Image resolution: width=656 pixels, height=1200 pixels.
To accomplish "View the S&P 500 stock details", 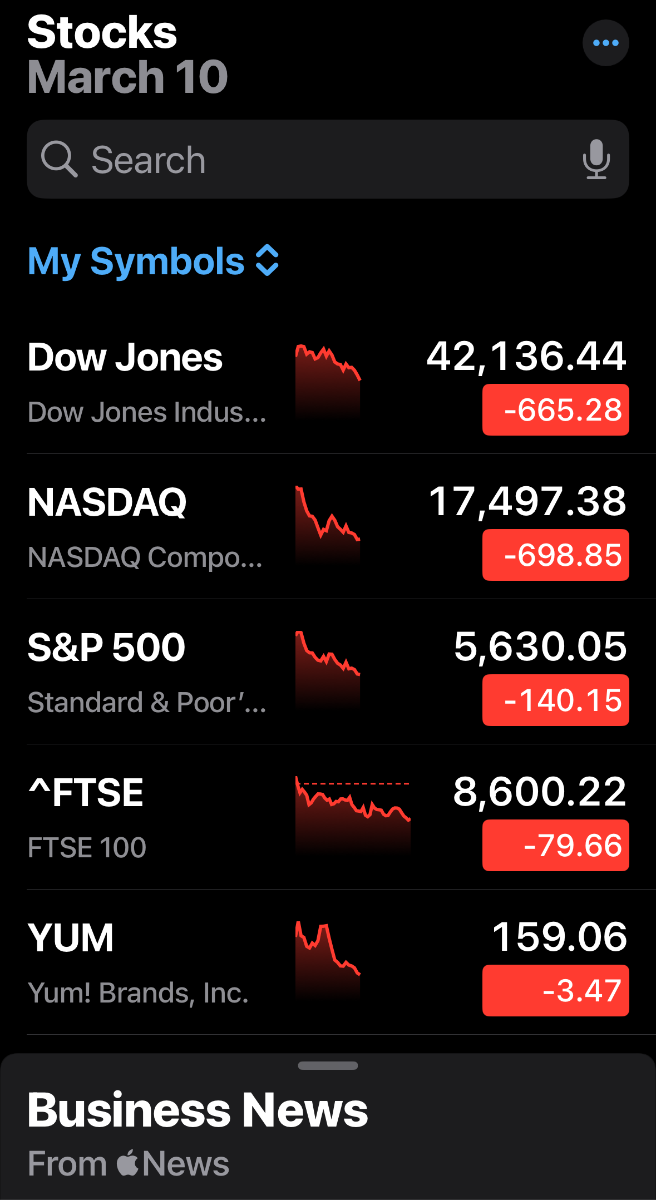I will tap(328, 672).
